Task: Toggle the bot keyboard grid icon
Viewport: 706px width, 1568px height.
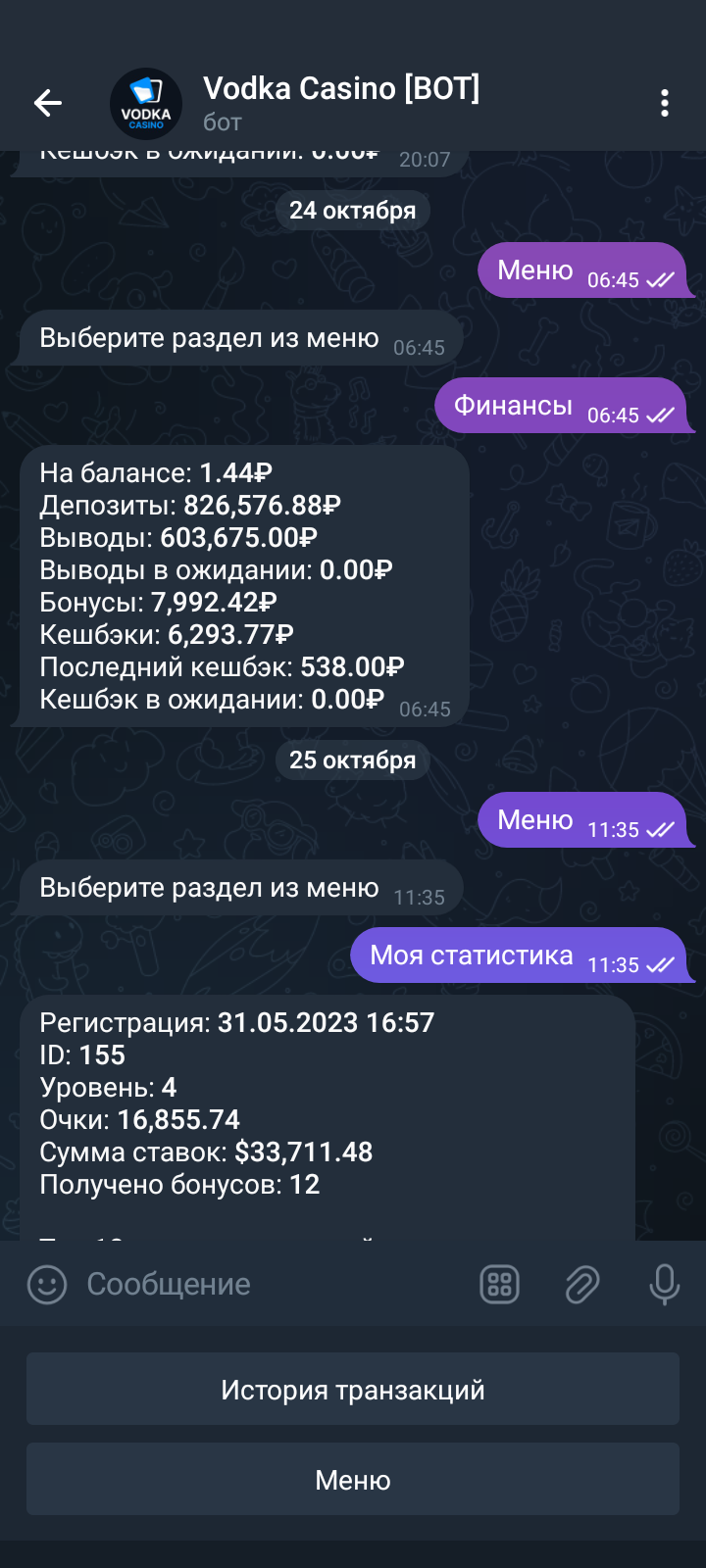Action: (499, 1284)
